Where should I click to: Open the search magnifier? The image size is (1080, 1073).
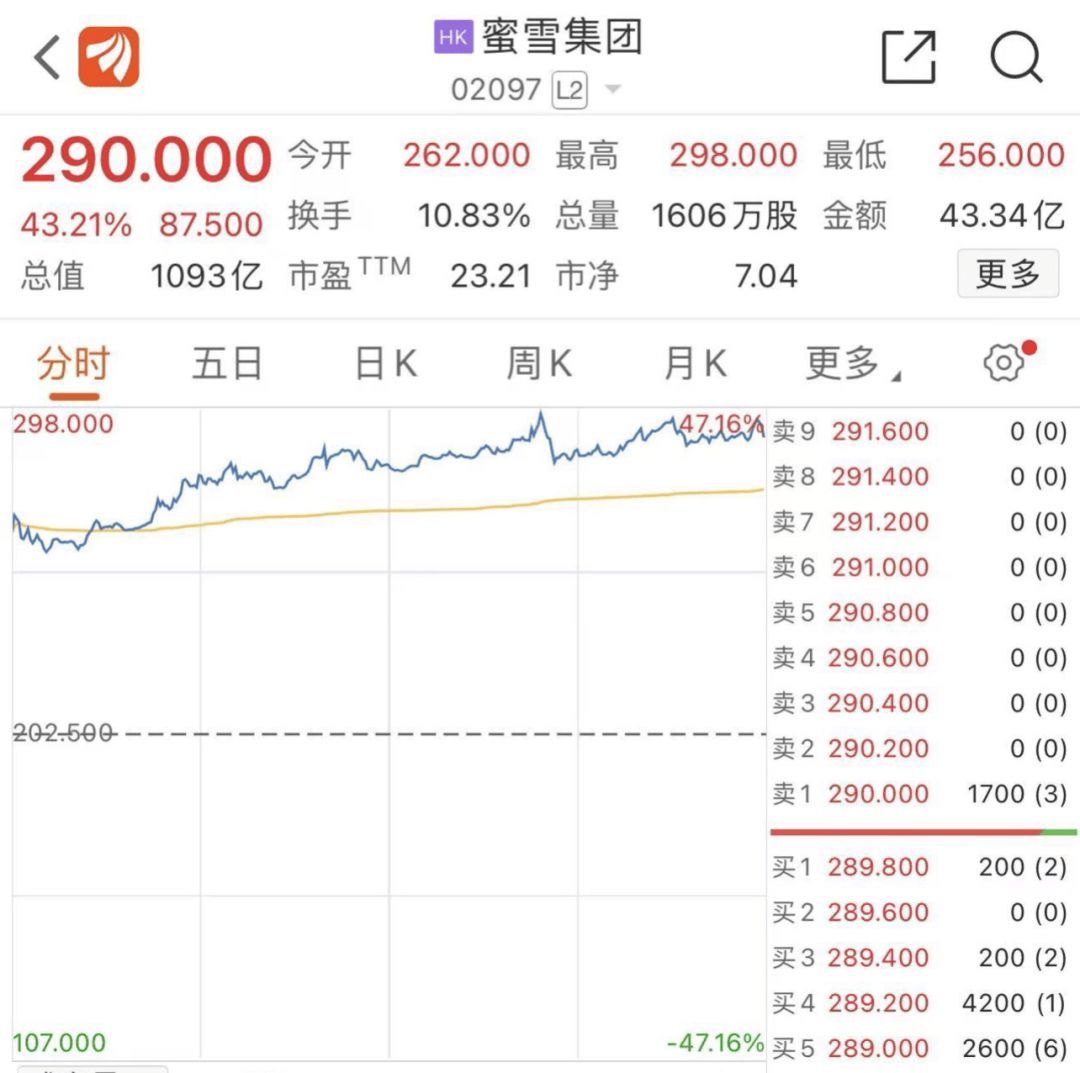coord(1016,57)
